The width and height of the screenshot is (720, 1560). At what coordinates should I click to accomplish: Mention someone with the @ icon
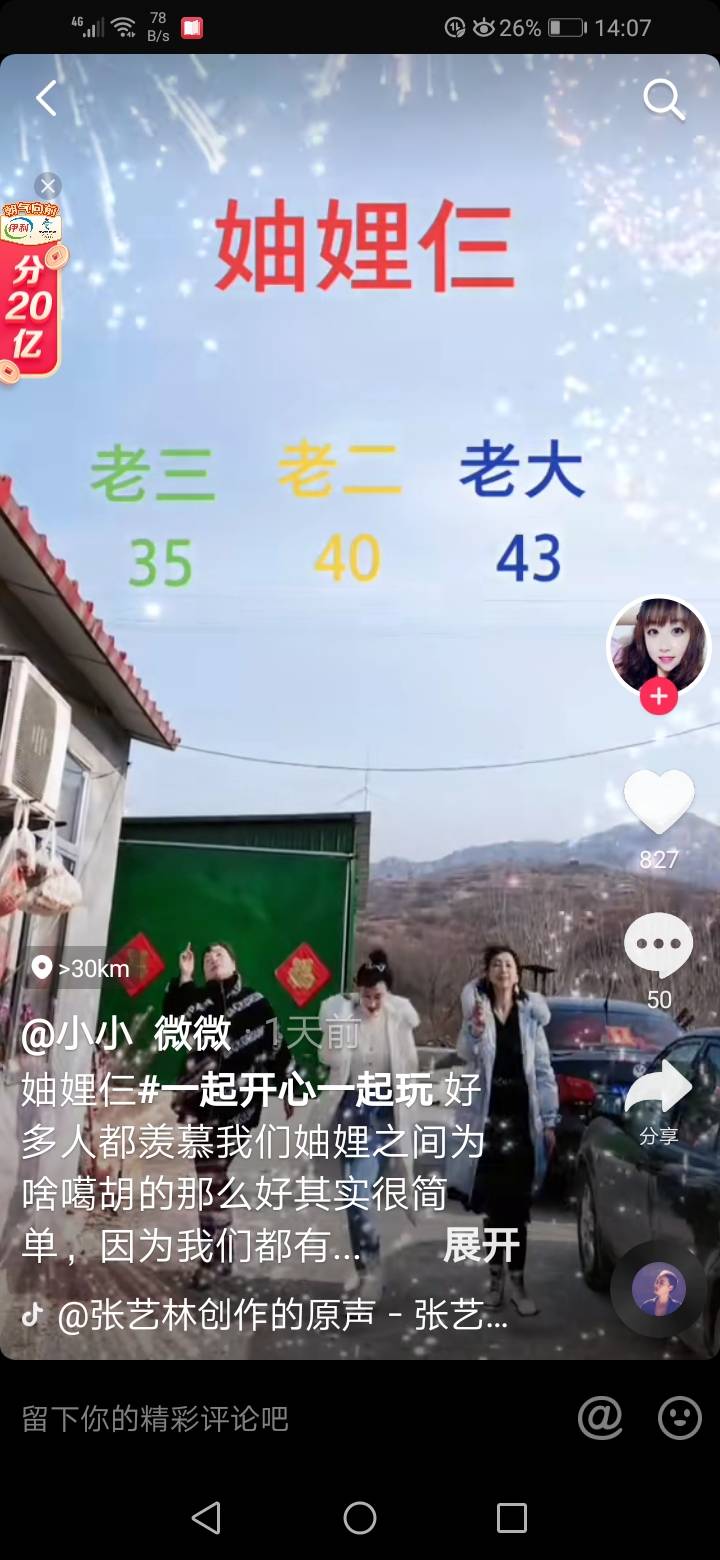pos(600,1417)
